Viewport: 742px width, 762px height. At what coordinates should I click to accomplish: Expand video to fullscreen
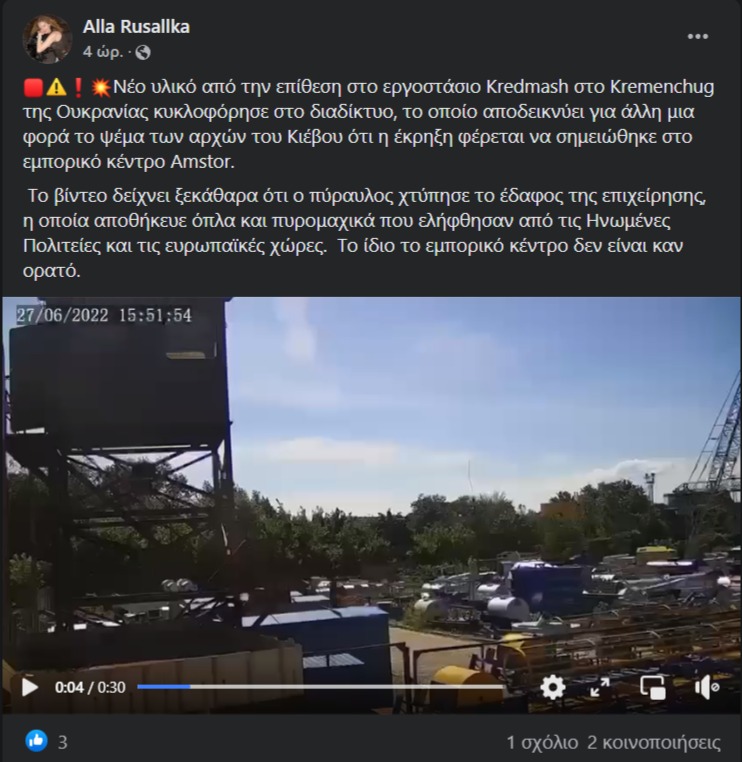[600, 687]
